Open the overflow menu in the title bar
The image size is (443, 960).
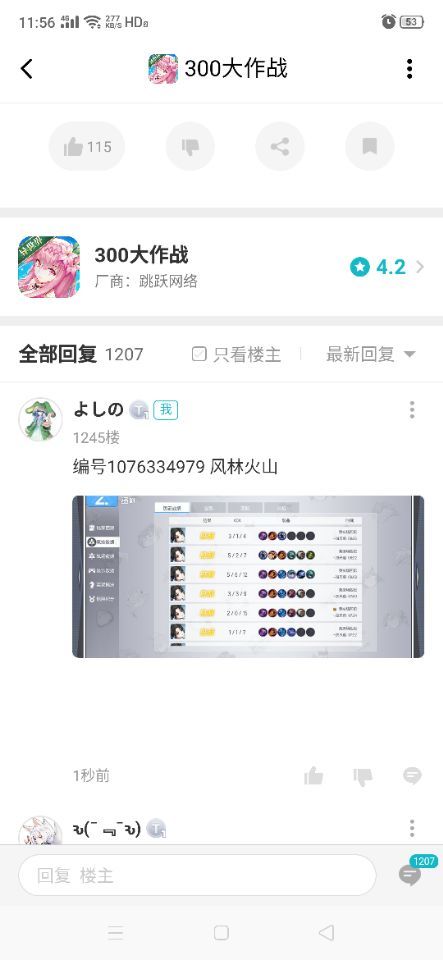409,69
